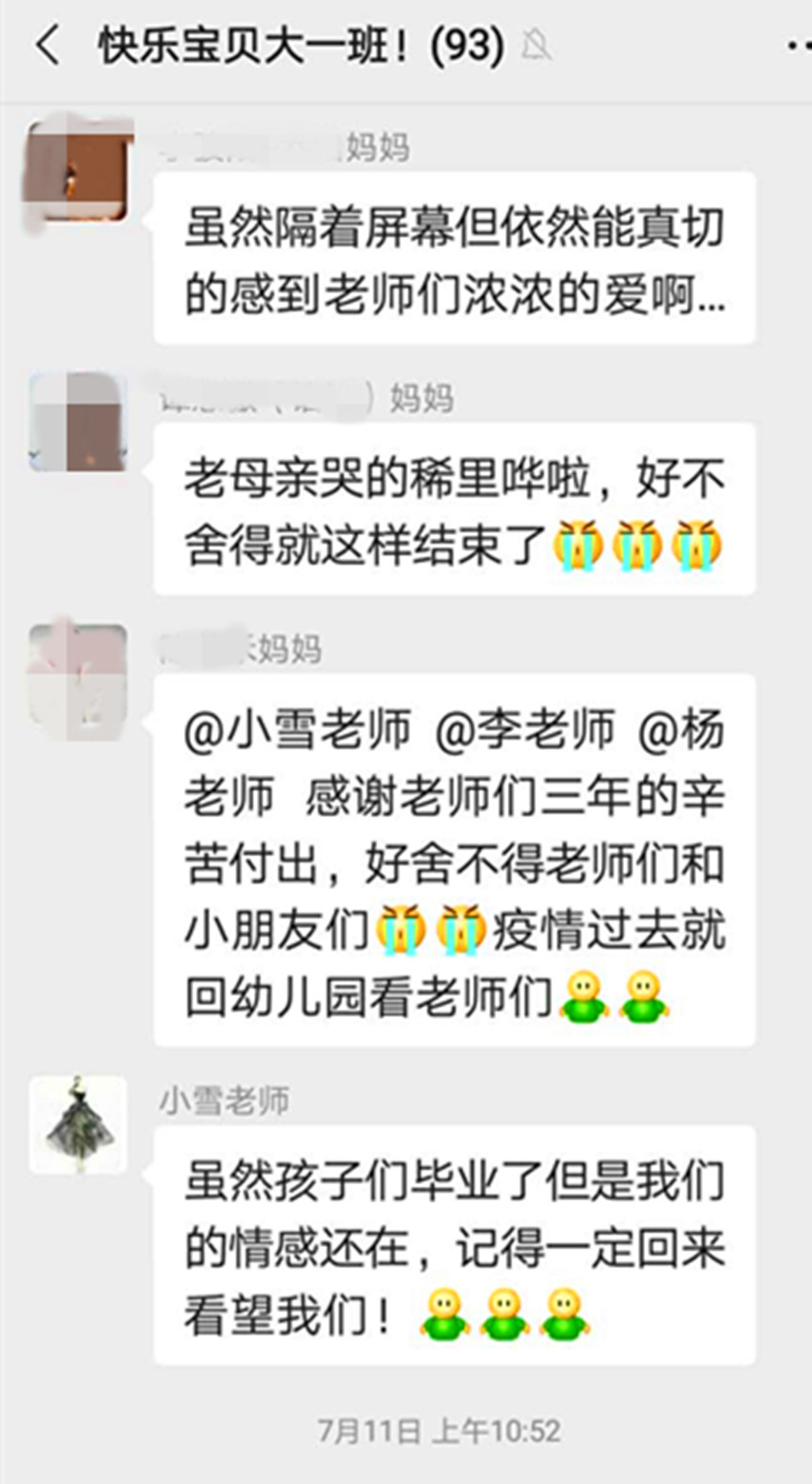Open 小雪老师's profile picture
This screenshot has width=812, height=1484.
pyautogui.click(x=77, y=1125)
